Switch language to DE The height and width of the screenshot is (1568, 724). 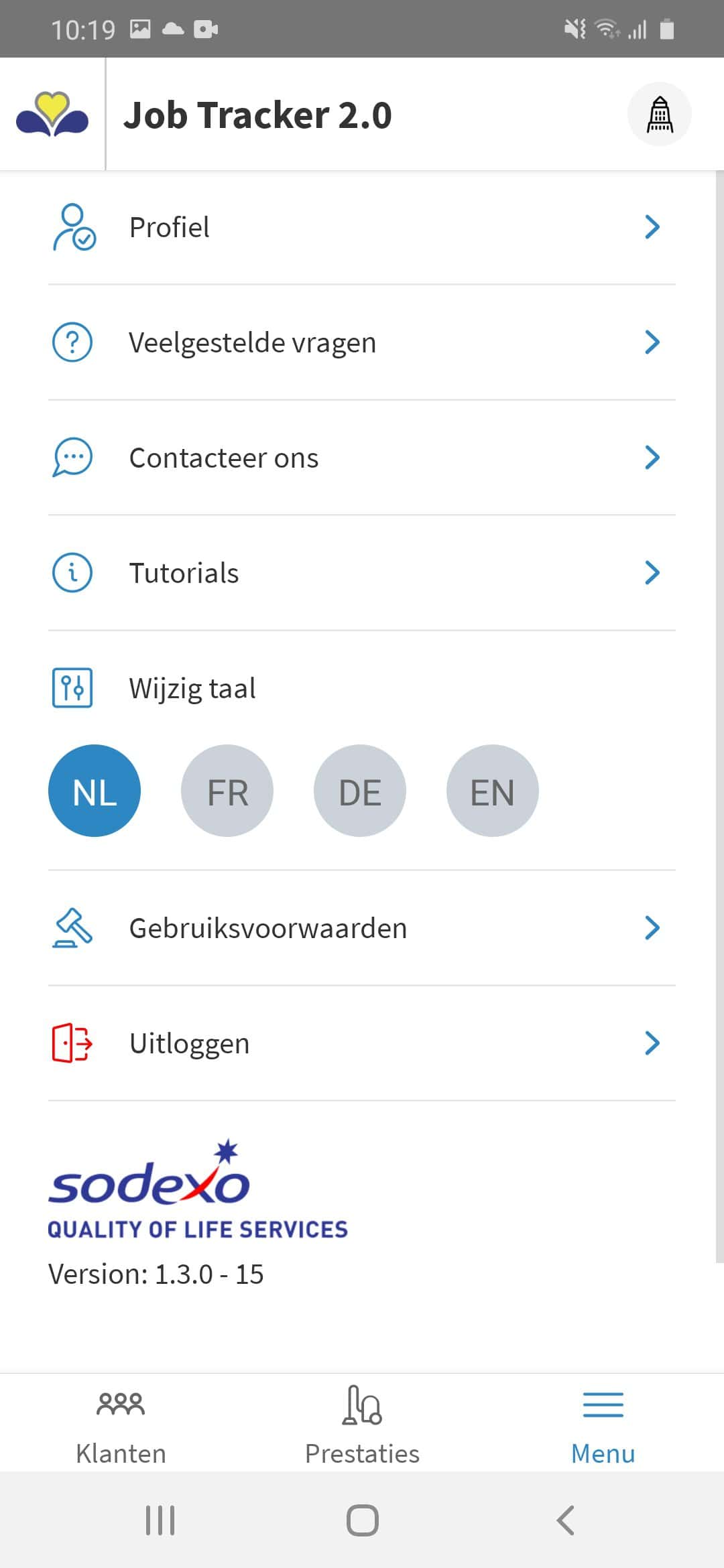pyautogui.click(x=360, y=791)
